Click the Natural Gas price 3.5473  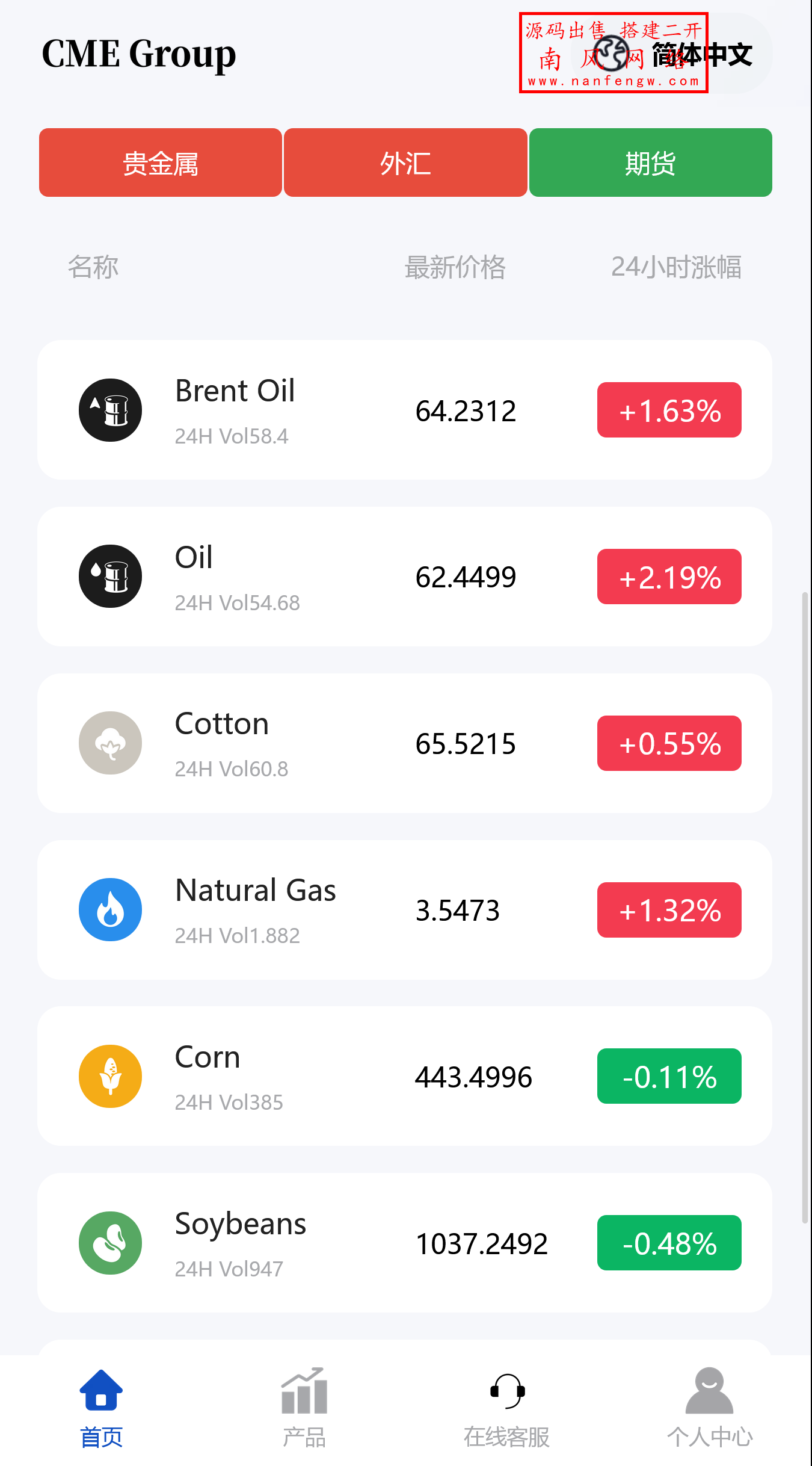coord(458,911)
